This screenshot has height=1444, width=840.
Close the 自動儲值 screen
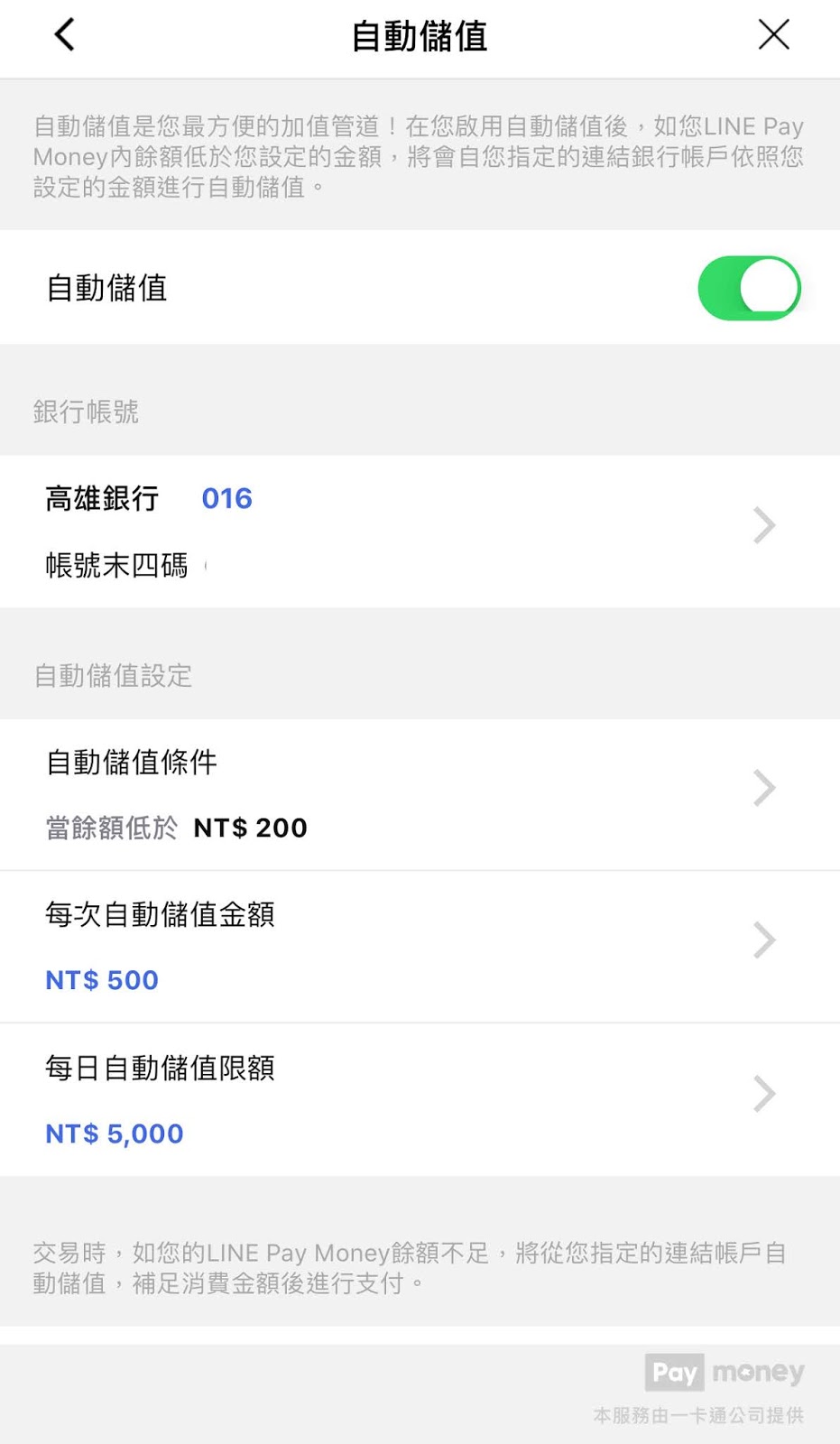(x=773, y=36)
